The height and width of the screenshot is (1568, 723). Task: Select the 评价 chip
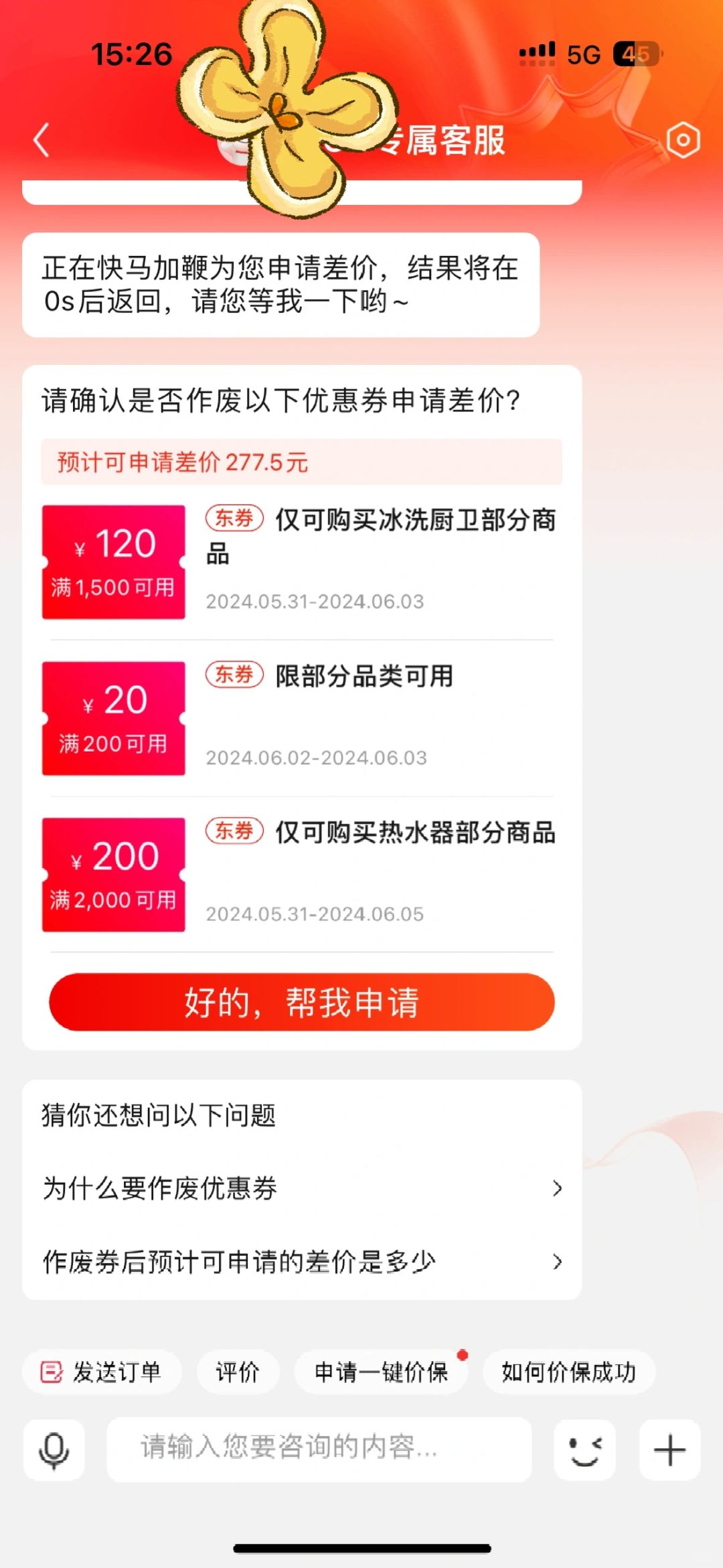[237, 1372]
